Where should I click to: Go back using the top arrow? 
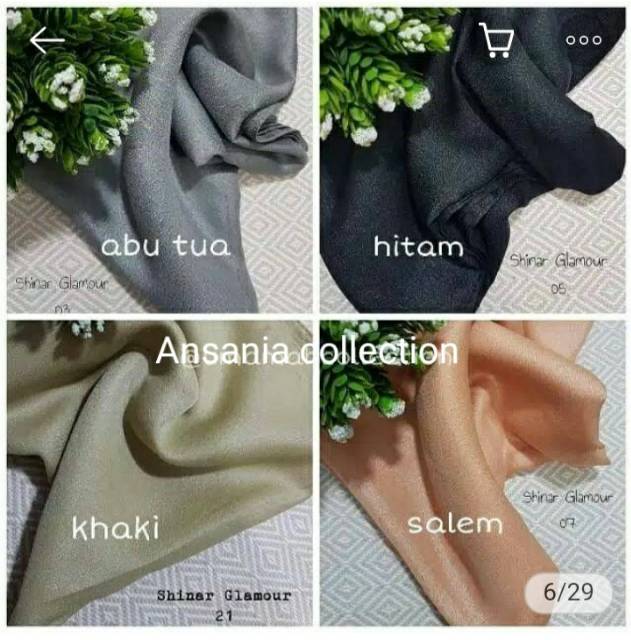[46, 41]
